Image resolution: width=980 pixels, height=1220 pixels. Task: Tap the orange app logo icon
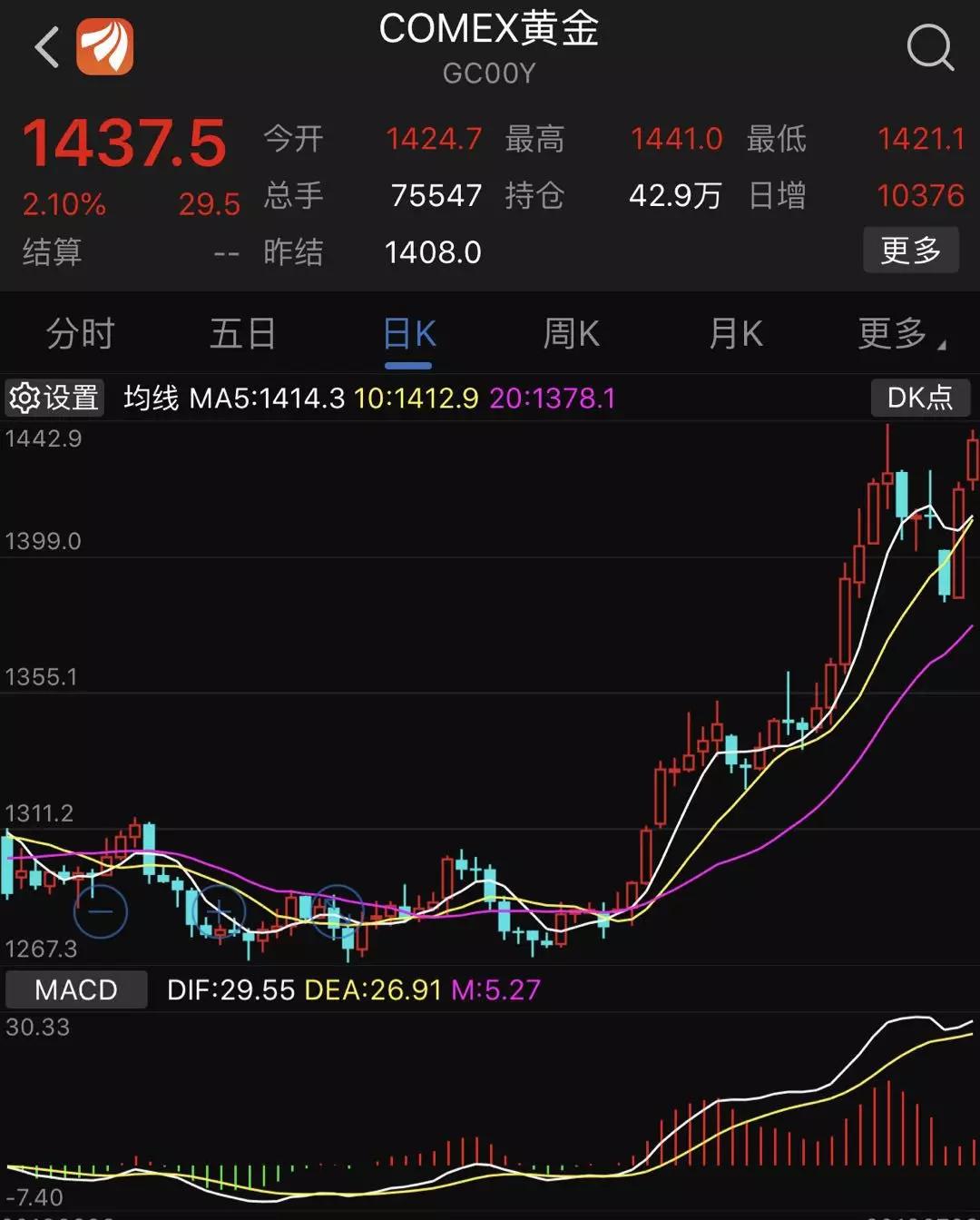[105, 47]
